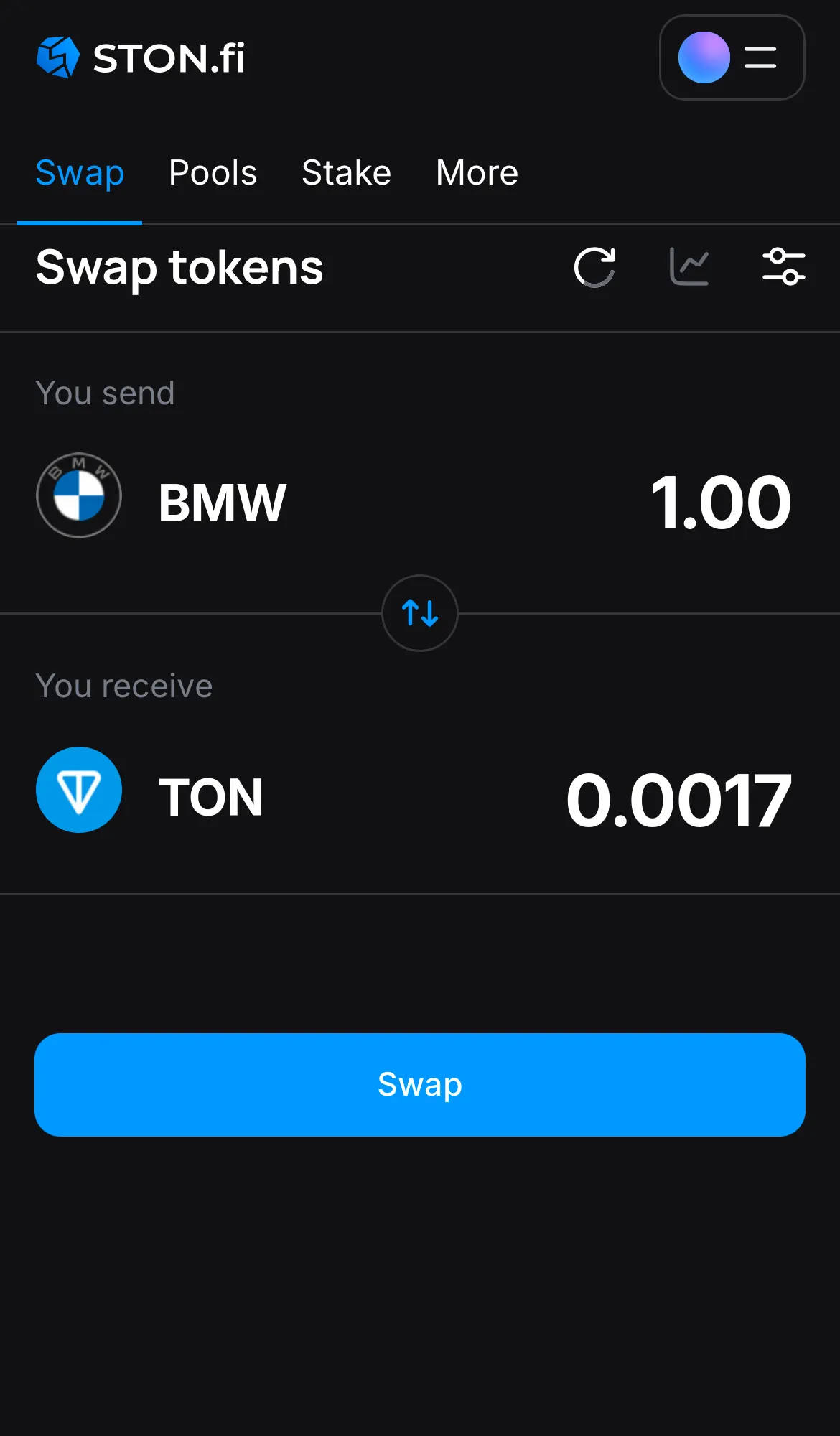The width and height of the screenshot is (840, 1436).
Task: Open the hamburger menu
Action: tap(759, 57)
